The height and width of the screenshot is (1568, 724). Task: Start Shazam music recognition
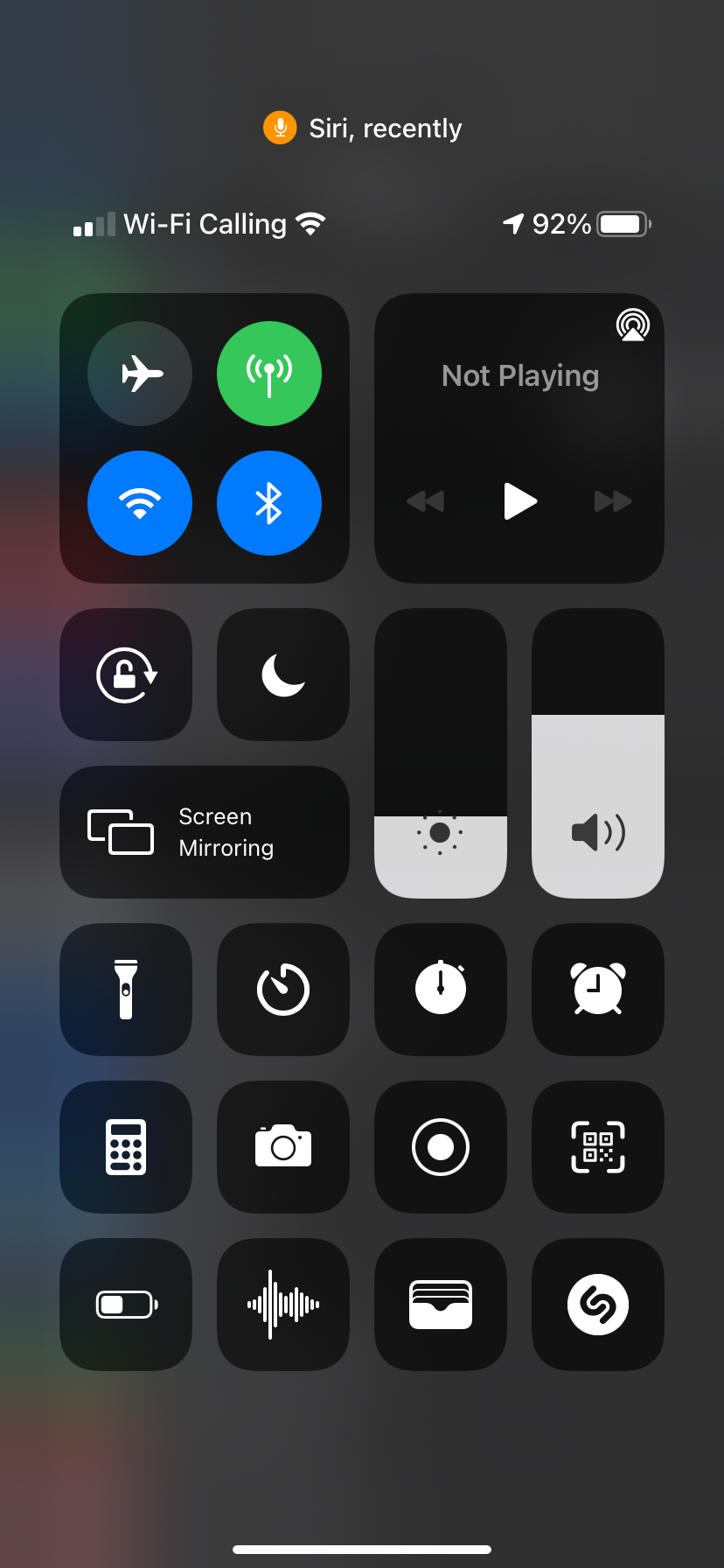[x=597, y=1305]
